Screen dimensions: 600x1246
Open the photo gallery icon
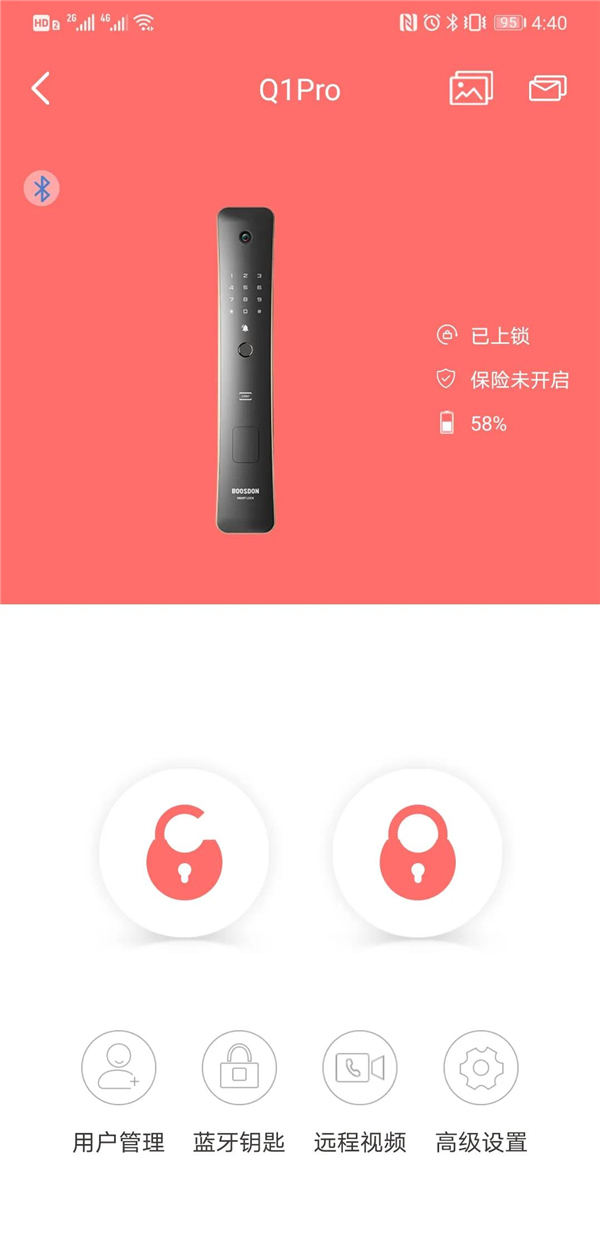471,88
